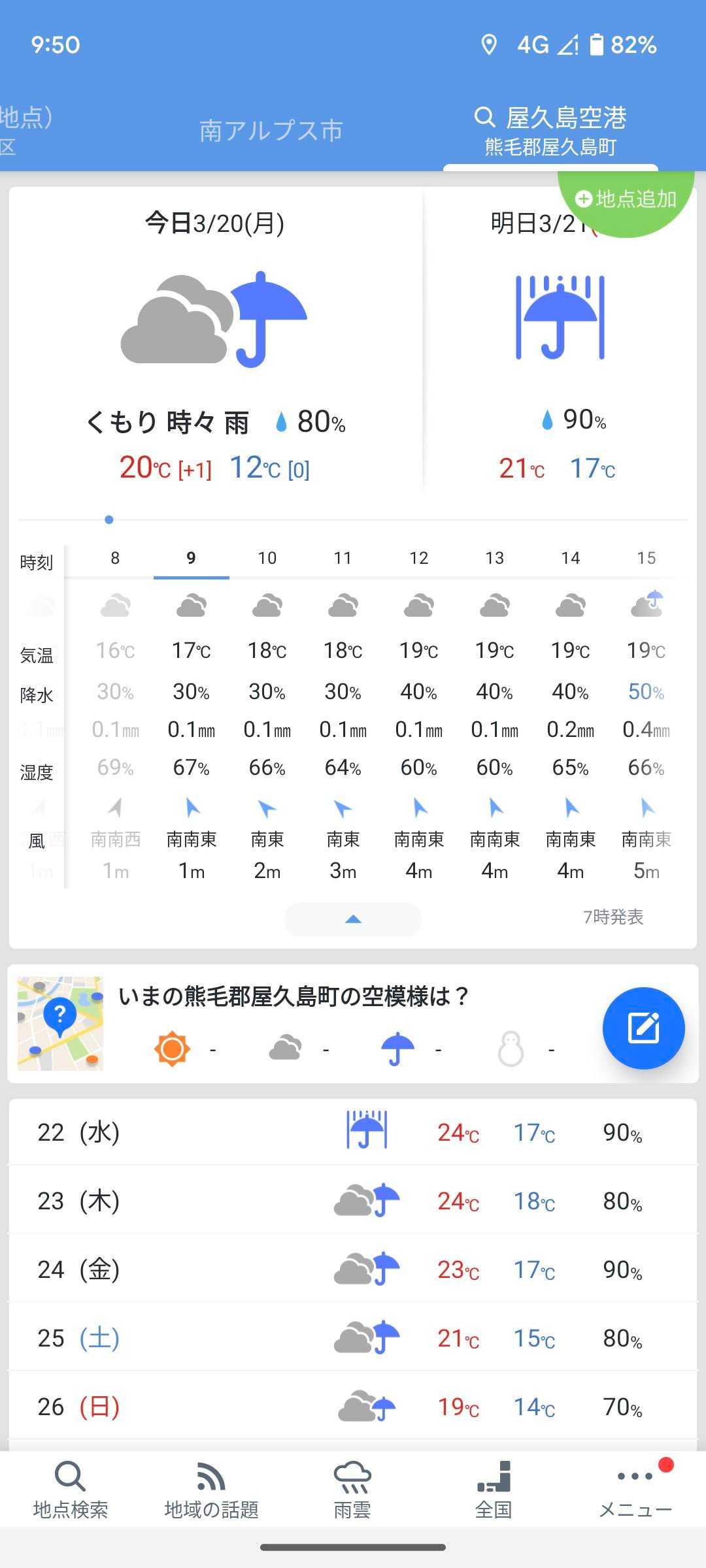This screenshot has width=706, height=1568.
Task: Switch to the 南アルプス市 location tab
Action: tap(271, 131)
